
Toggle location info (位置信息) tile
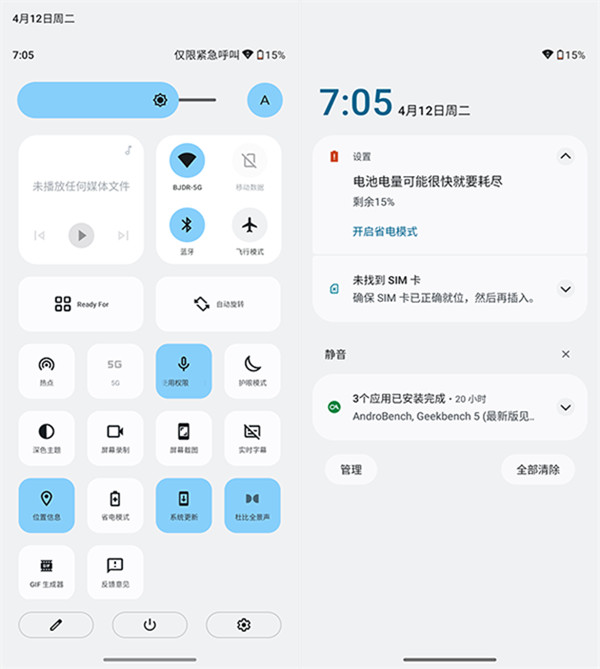(x=46, y=504)
